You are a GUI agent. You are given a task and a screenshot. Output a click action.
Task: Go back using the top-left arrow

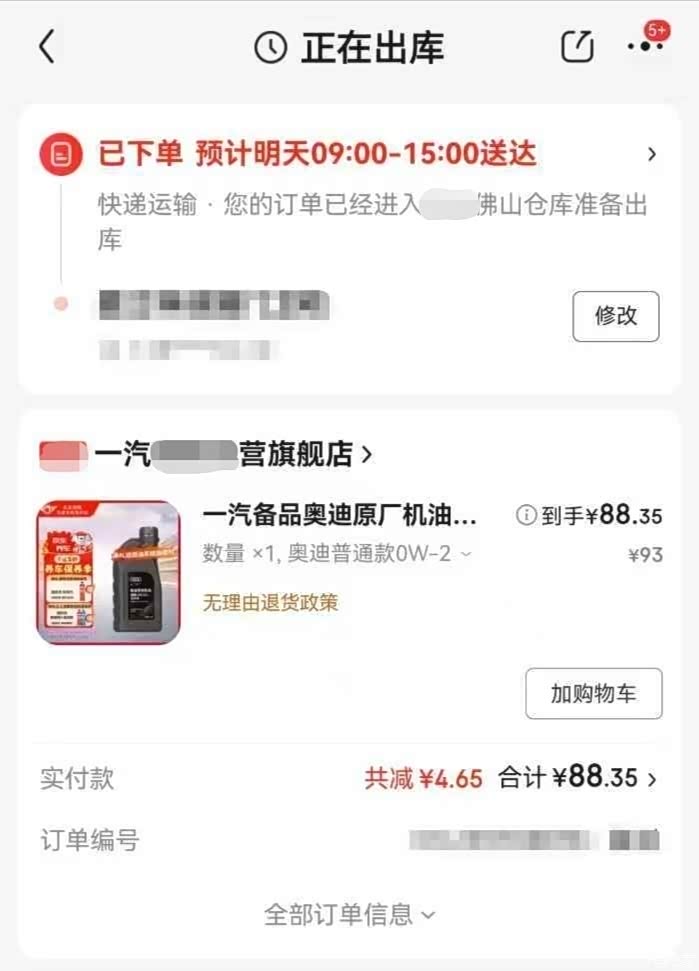[47, 46]
